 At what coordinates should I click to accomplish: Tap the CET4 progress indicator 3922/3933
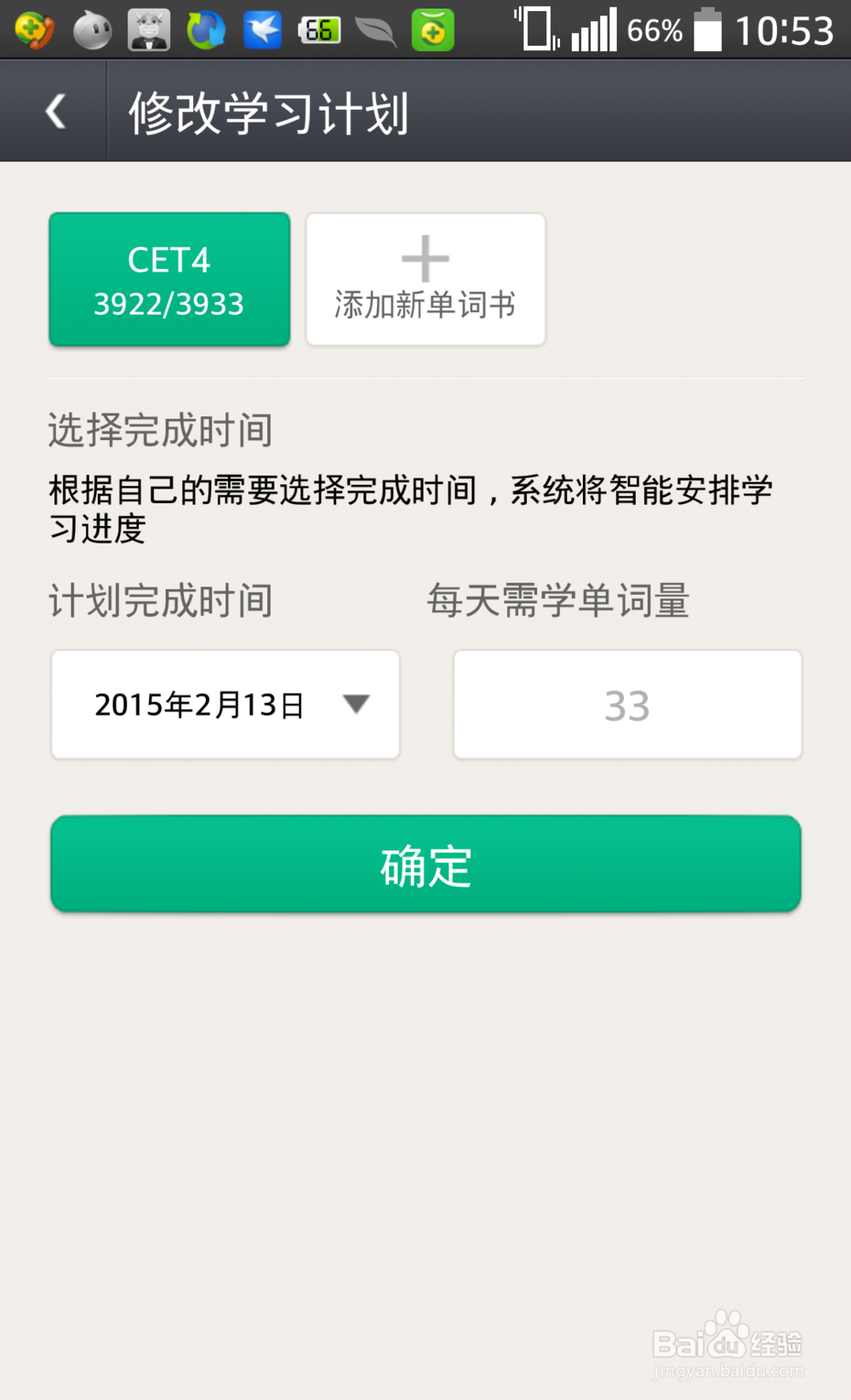[x=168, y=303]
